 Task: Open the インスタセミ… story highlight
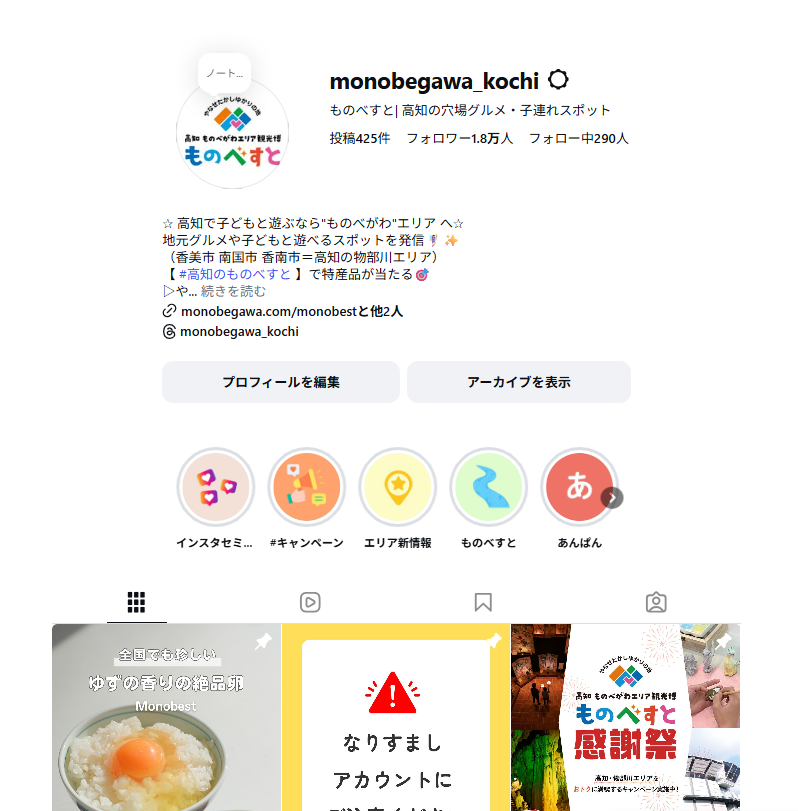(x=216, y=487)
